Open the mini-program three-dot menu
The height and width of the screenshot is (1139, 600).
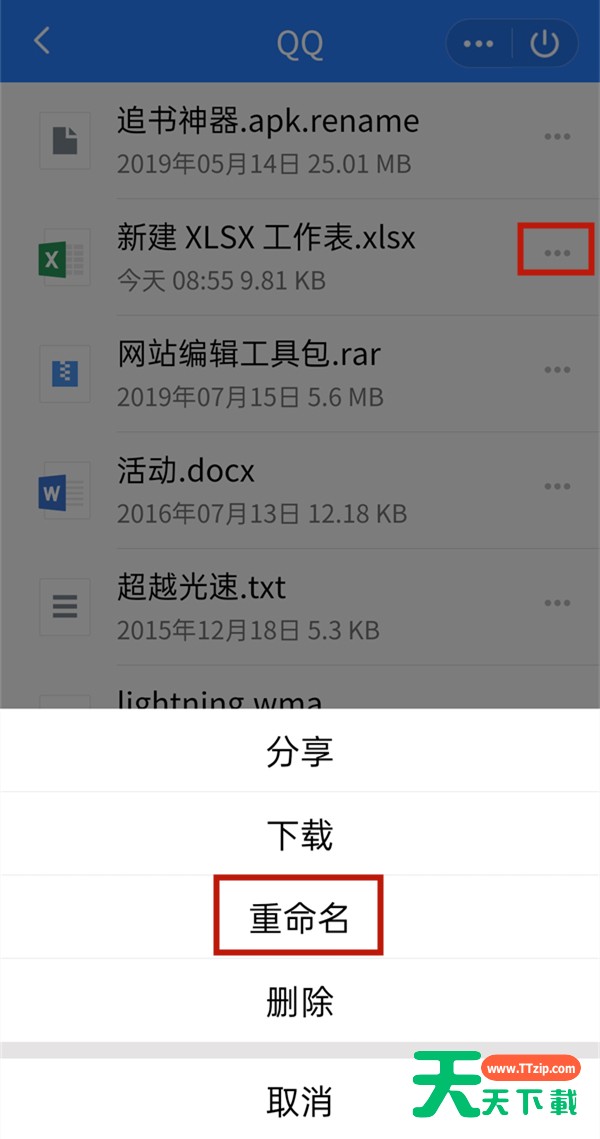pyautogui.click(x=479, y=44)
